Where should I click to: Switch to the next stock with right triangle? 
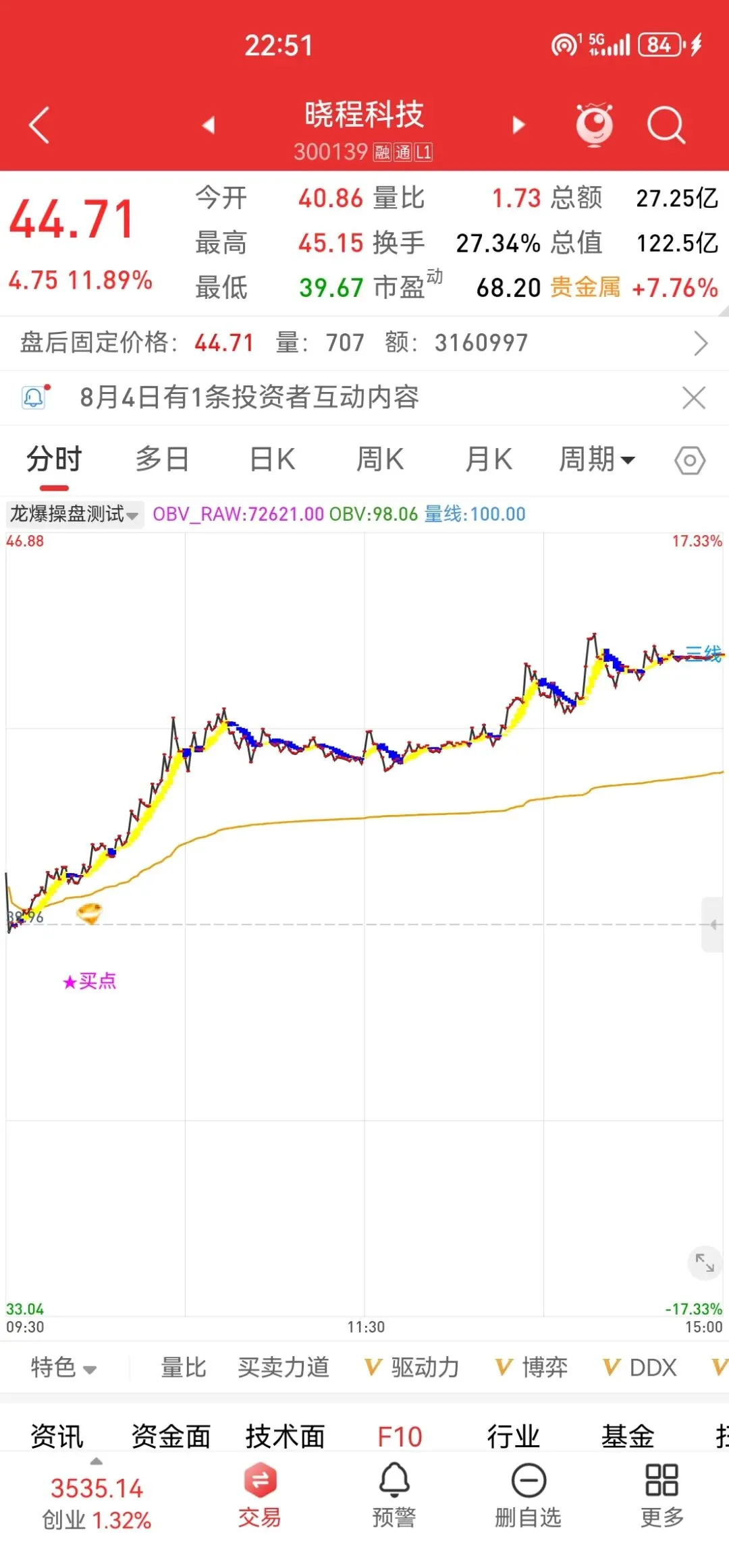pyautogui.click(x=518, y=125)
